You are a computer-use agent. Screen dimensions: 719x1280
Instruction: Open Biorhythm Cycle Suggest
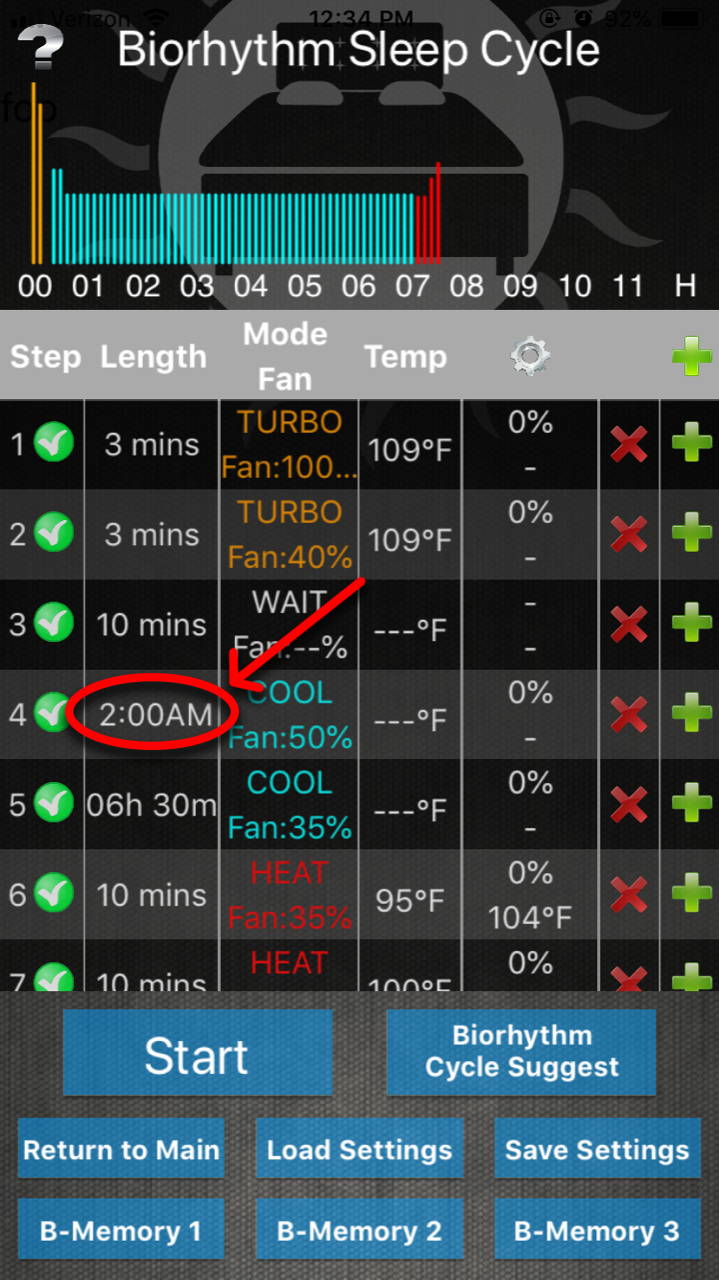coord(521,1051)
